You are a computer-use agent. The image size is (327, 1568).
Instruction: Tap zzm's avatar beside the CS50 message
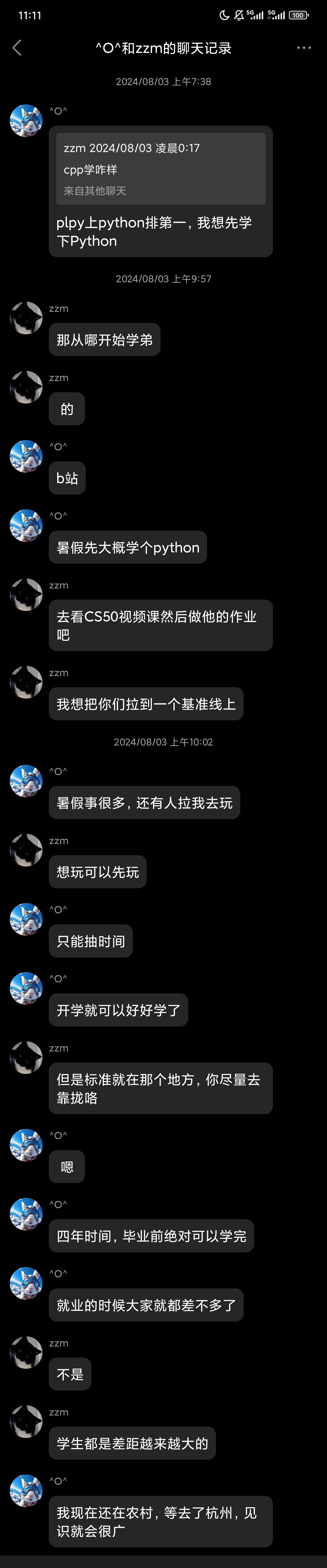tap(26, 595)
